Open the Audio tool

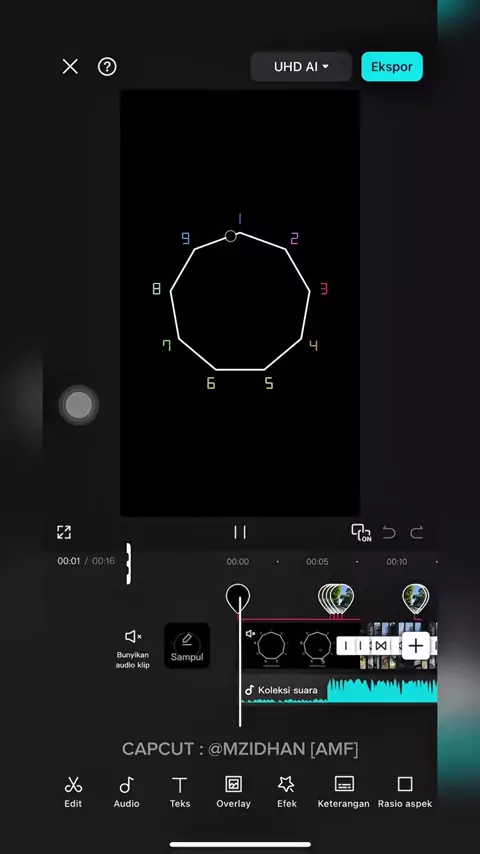[x=126, y=791]
